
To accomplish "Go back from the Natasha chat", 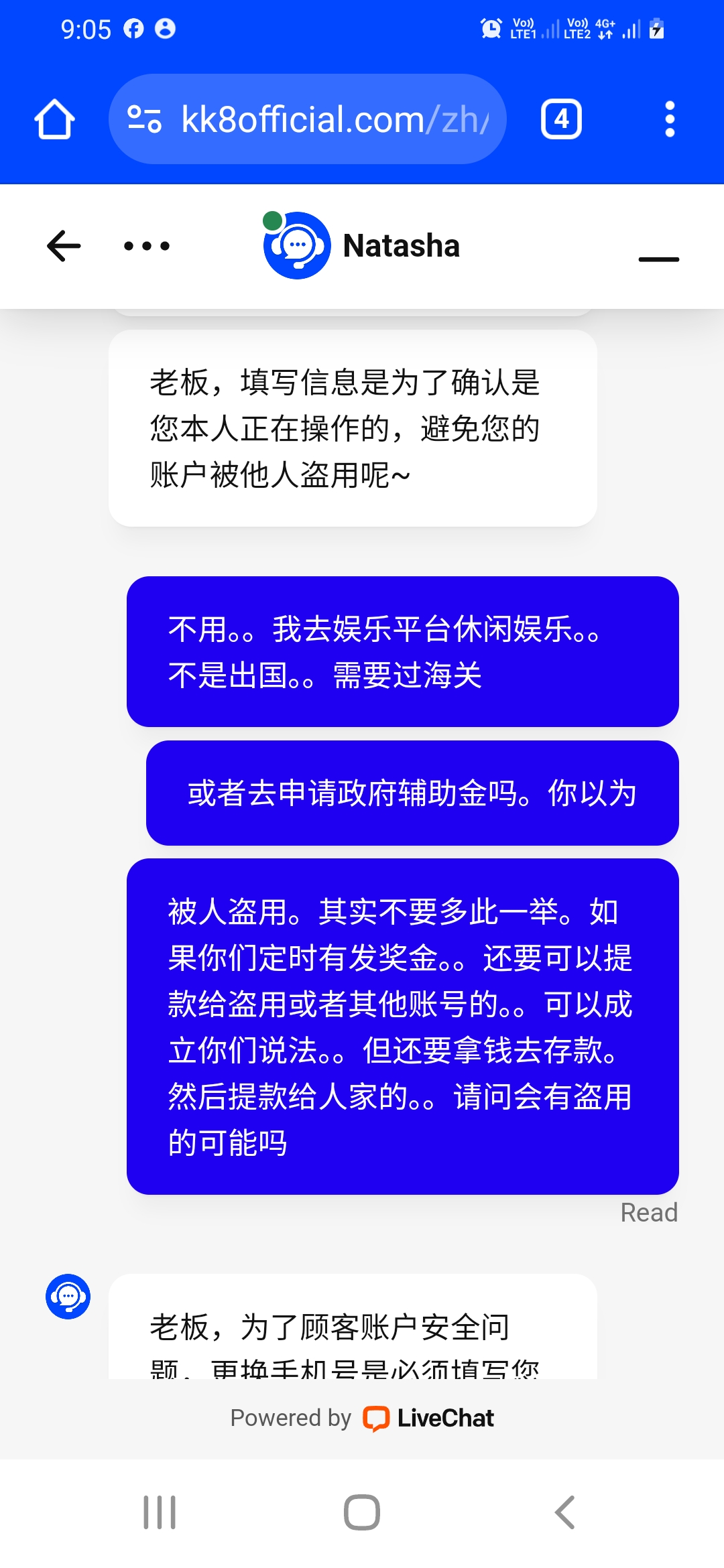I will pyautogui.click(x=64, y=246).
